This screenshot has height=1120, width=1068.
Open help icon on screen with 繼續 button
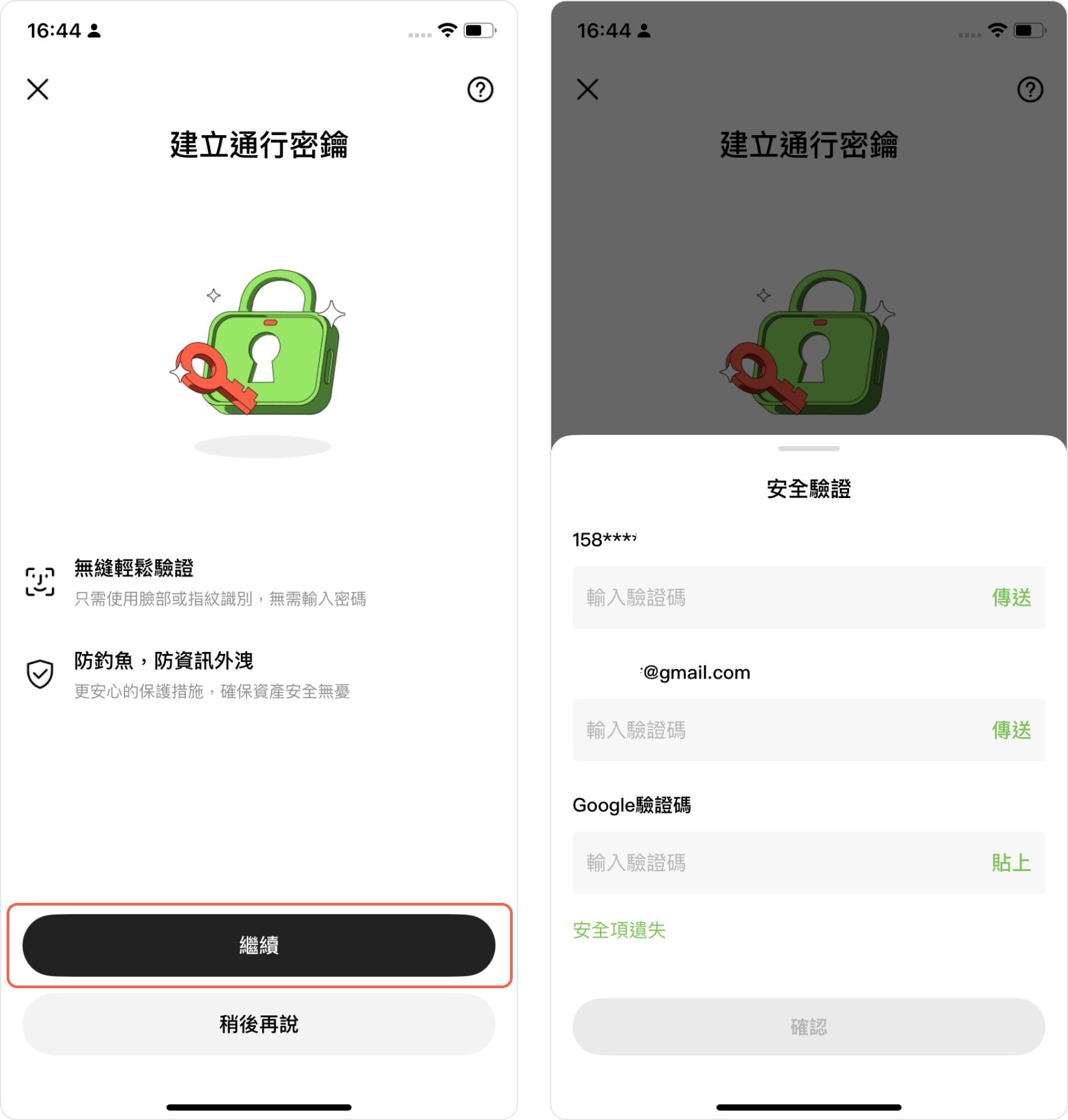click(480, 89)
